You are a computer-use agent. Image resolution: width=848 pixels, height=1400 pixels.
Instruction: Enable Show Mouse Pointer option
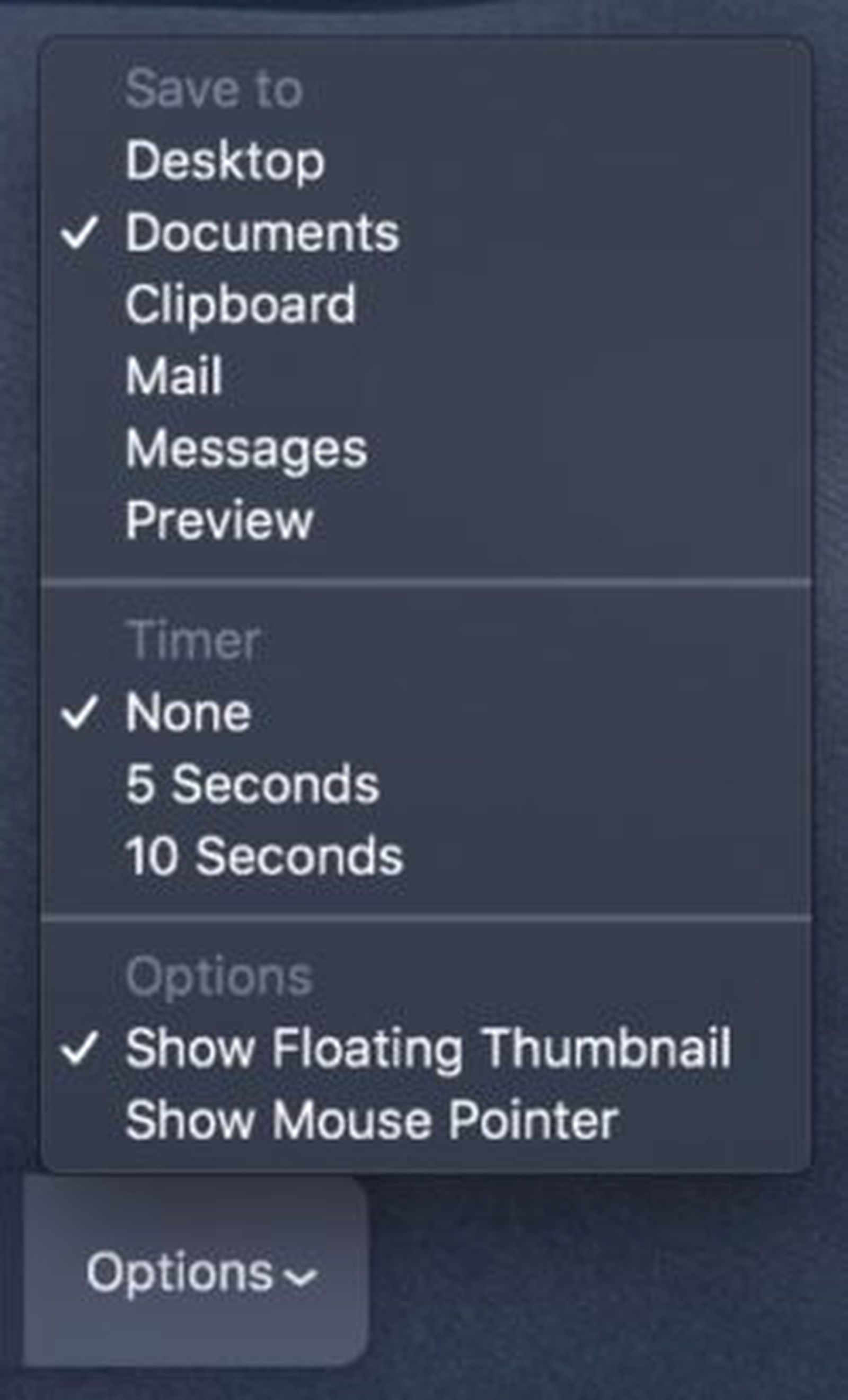(x=372, y=1120)
